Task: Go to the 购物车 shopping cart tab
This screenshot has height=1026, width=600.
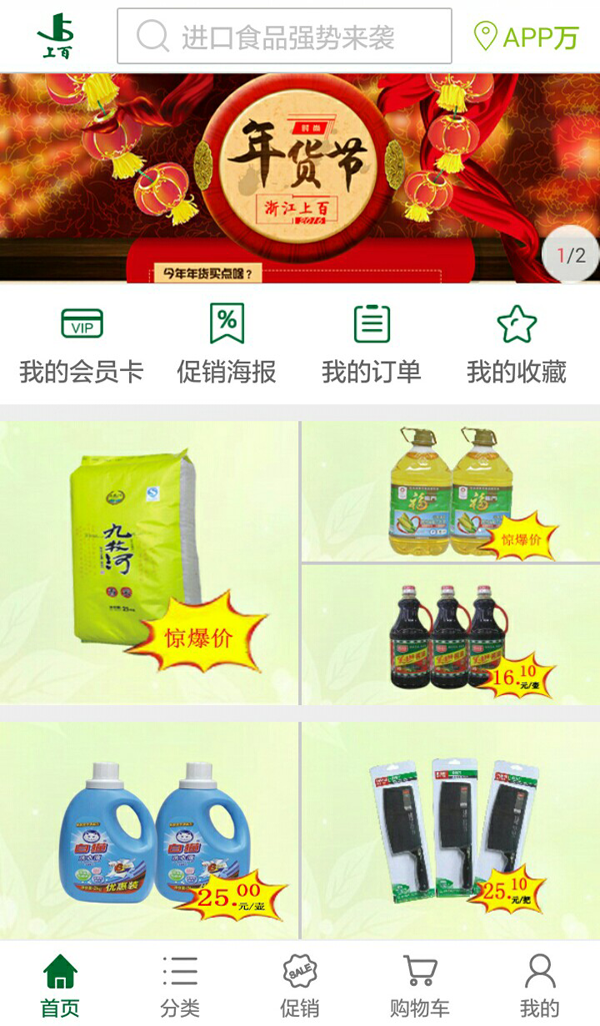Action: [419, 984]
